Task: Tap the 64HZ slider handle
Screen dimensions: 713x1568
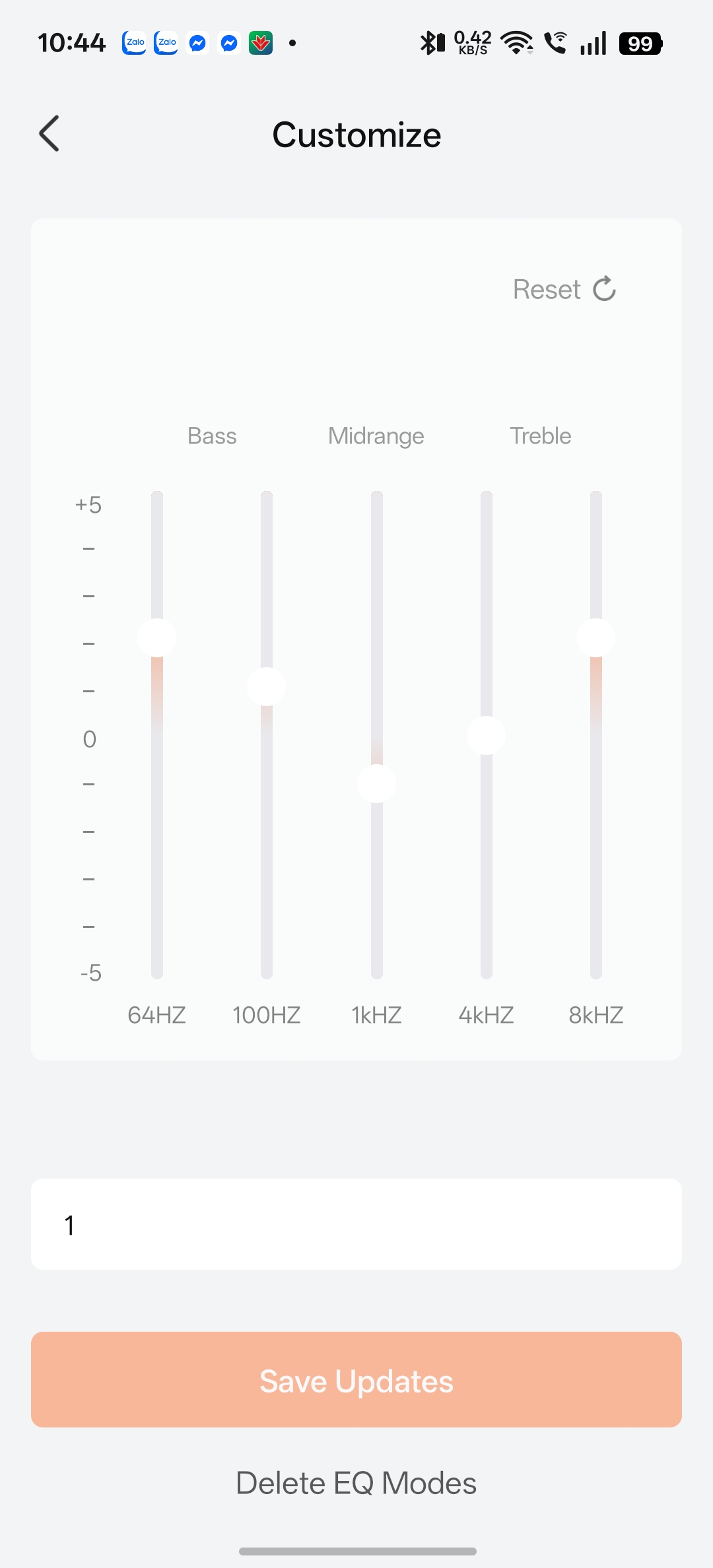Action: [x=156, y=637]
